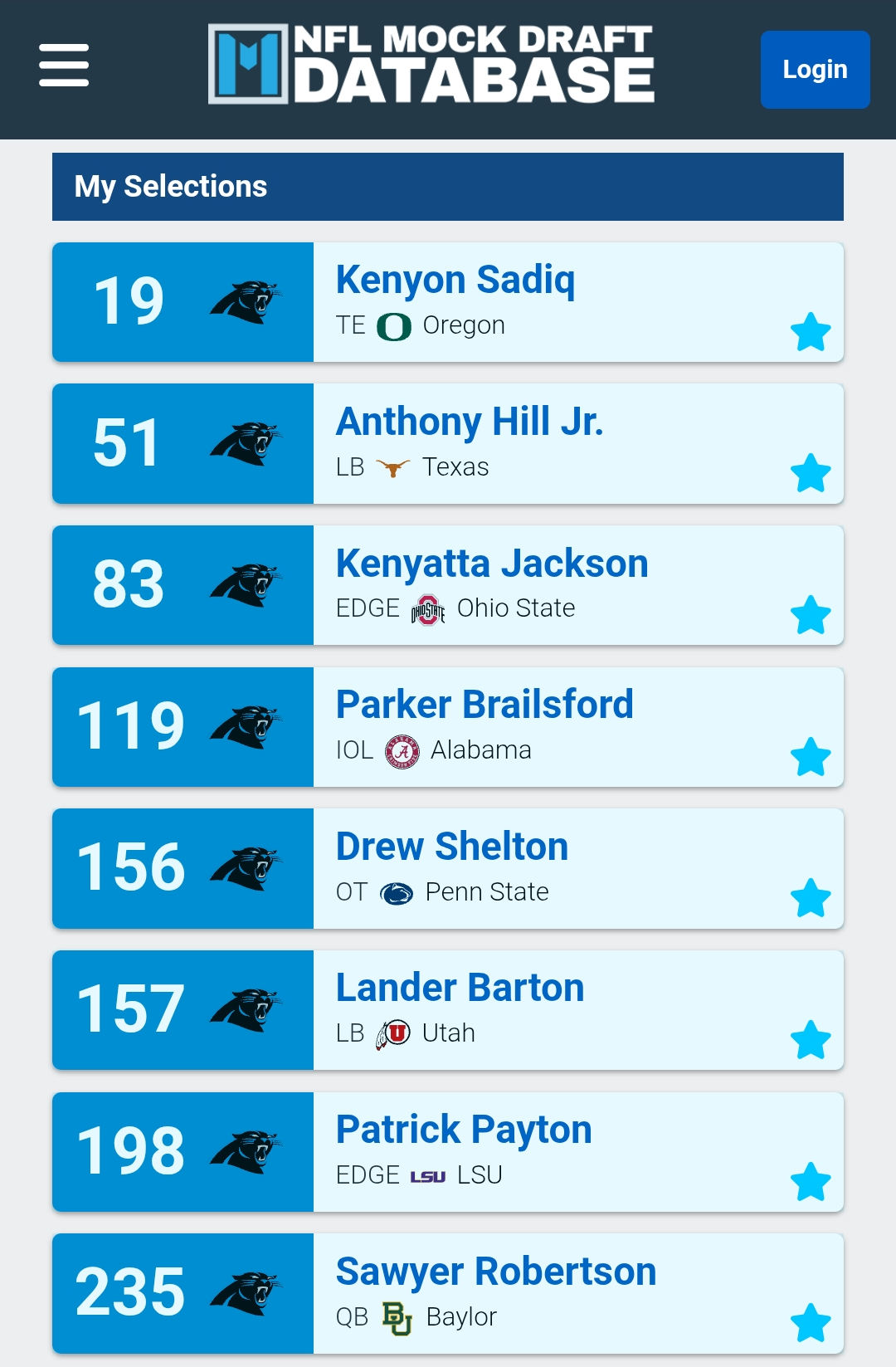Open Patrick Payton's profile

464,1130
